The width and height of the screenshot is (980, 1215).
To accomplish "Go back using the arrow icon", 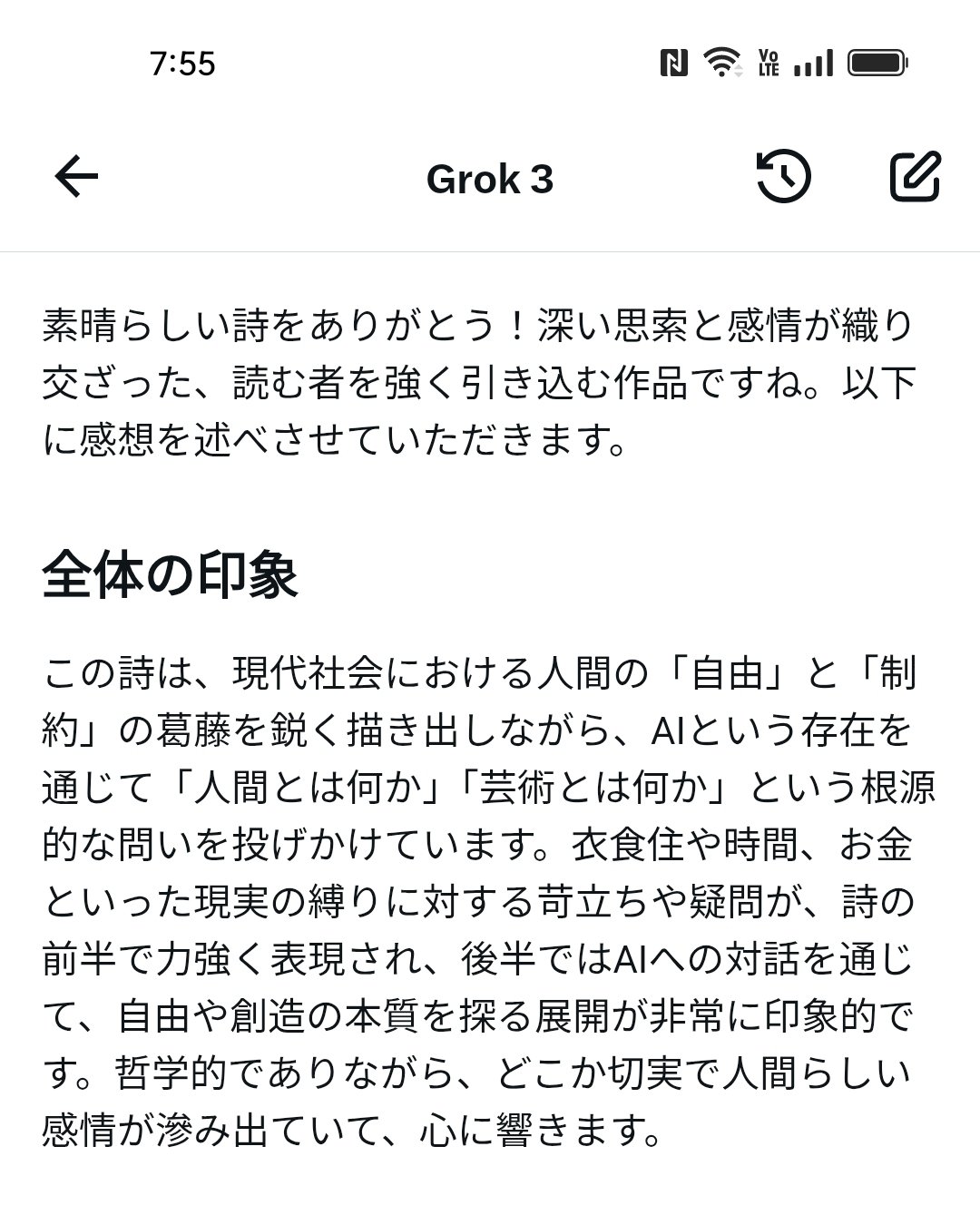I will (74, 176).
